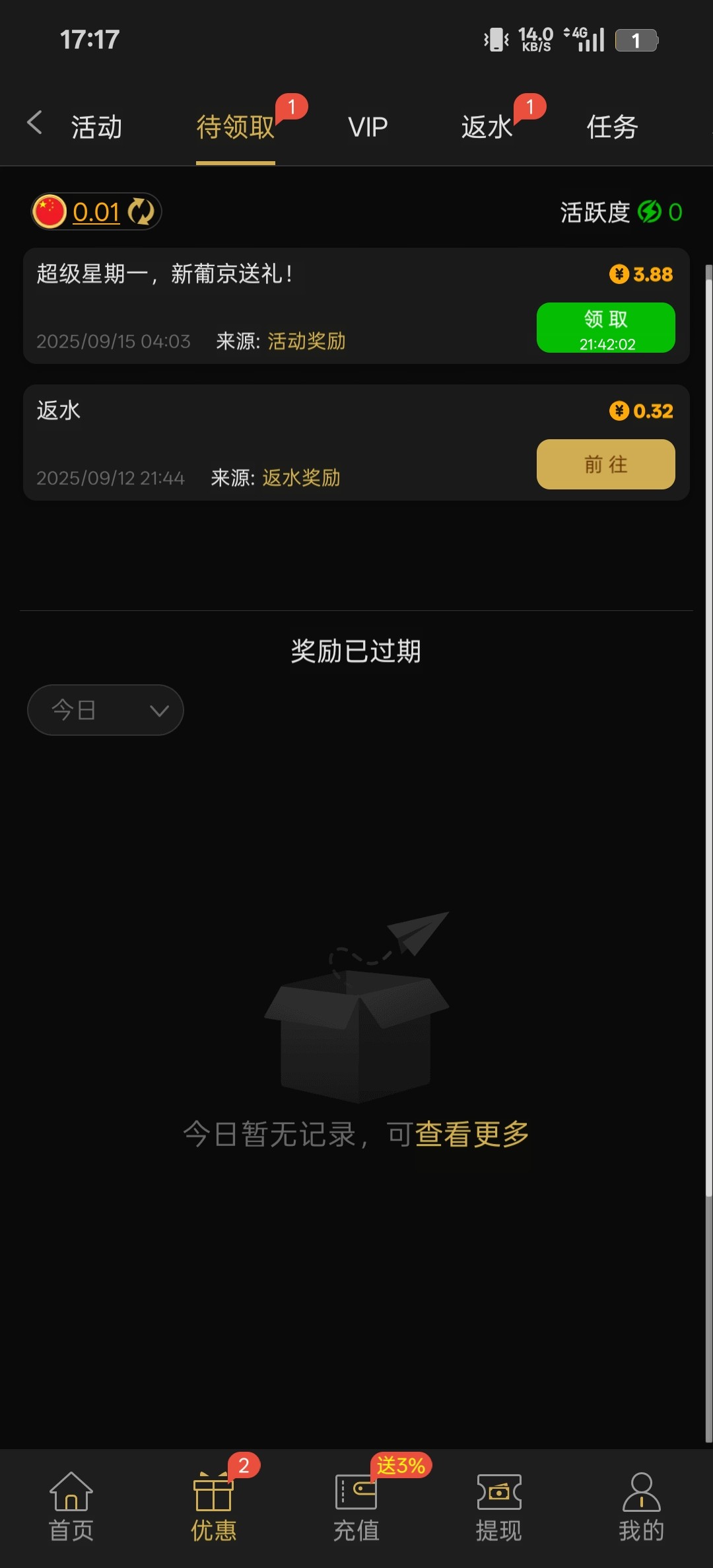Tap the back arrow at top left
This screenshot has height=1568, width=713.
[x=35, y=123]
